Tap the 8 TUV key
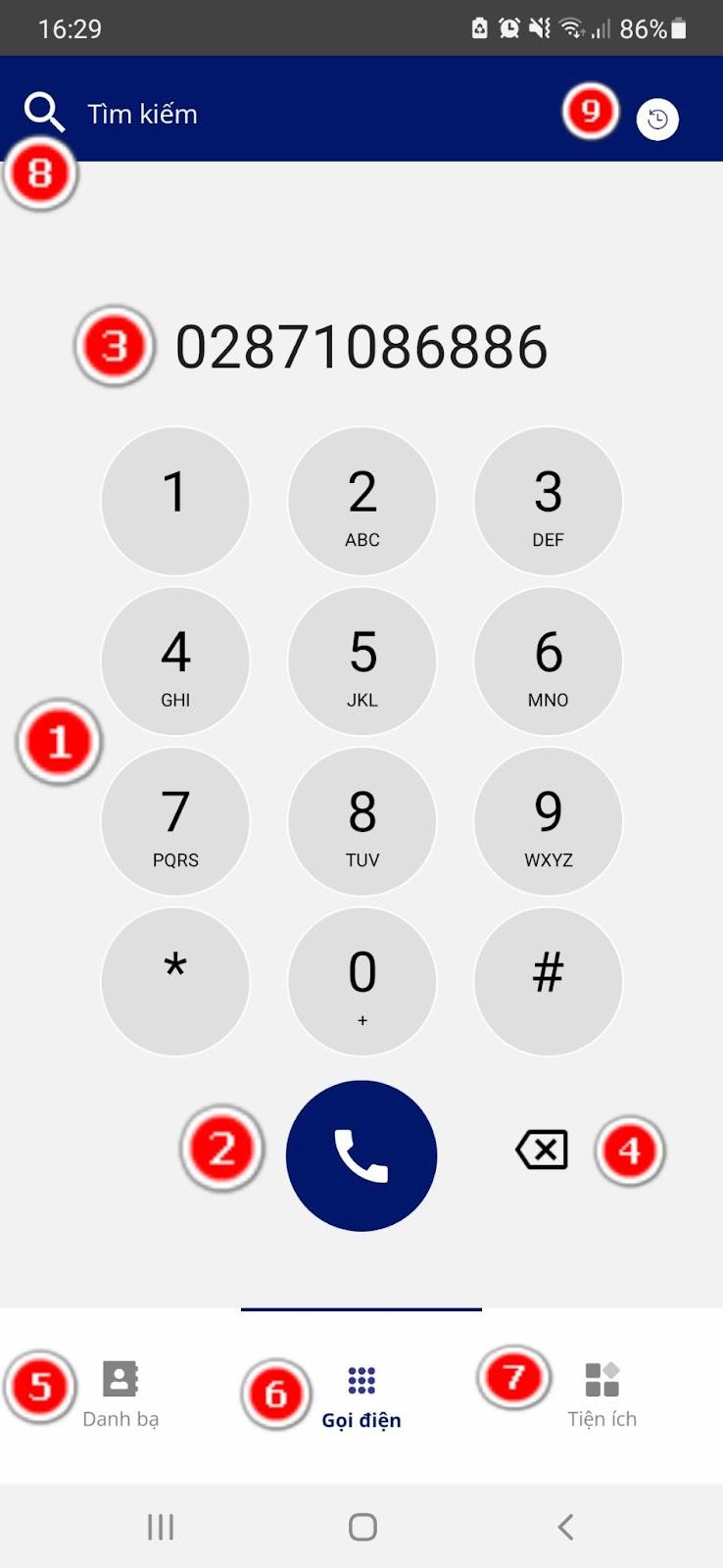 pos(361,821)
